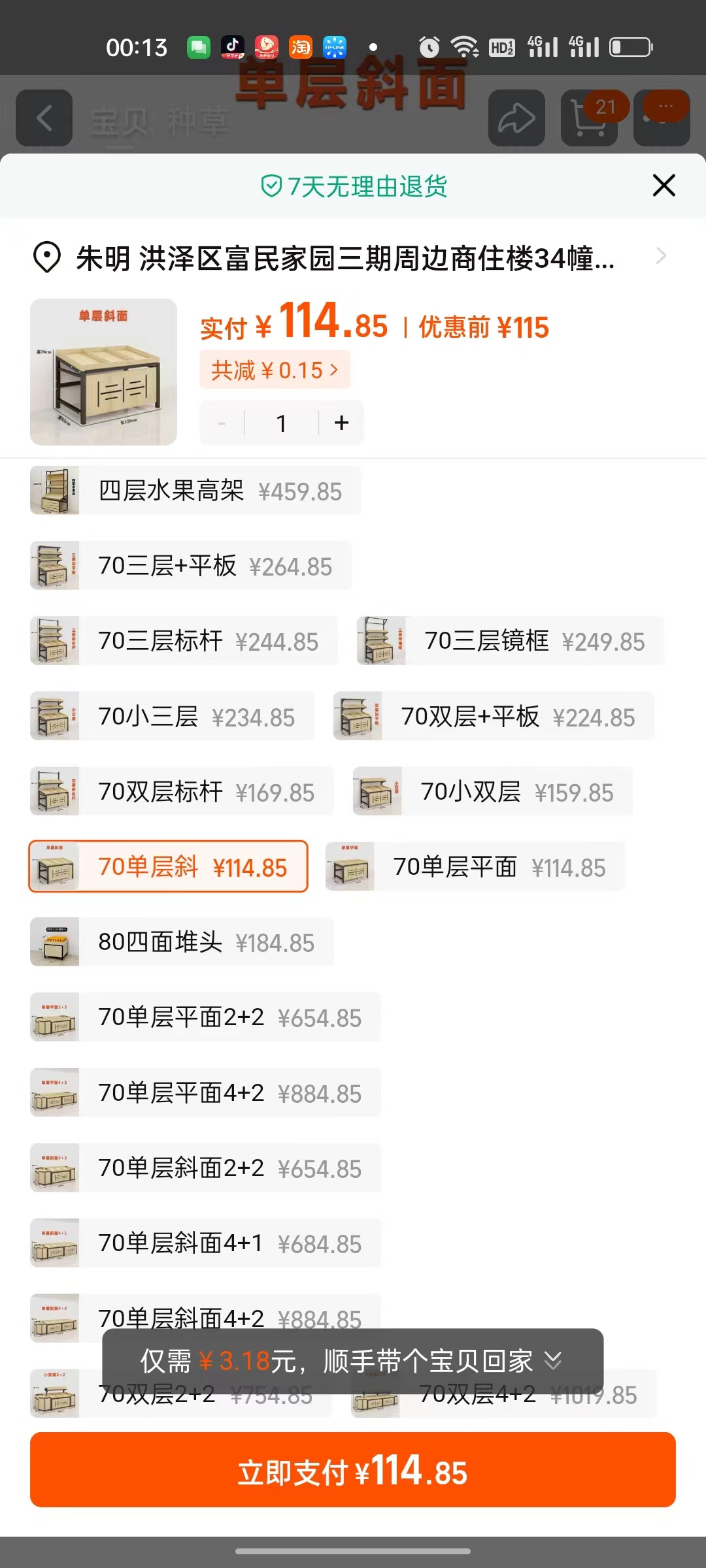Choose the 70三层+平板 option
The width and height of the screenshot is (706, 1568).
tap(191, 566)
